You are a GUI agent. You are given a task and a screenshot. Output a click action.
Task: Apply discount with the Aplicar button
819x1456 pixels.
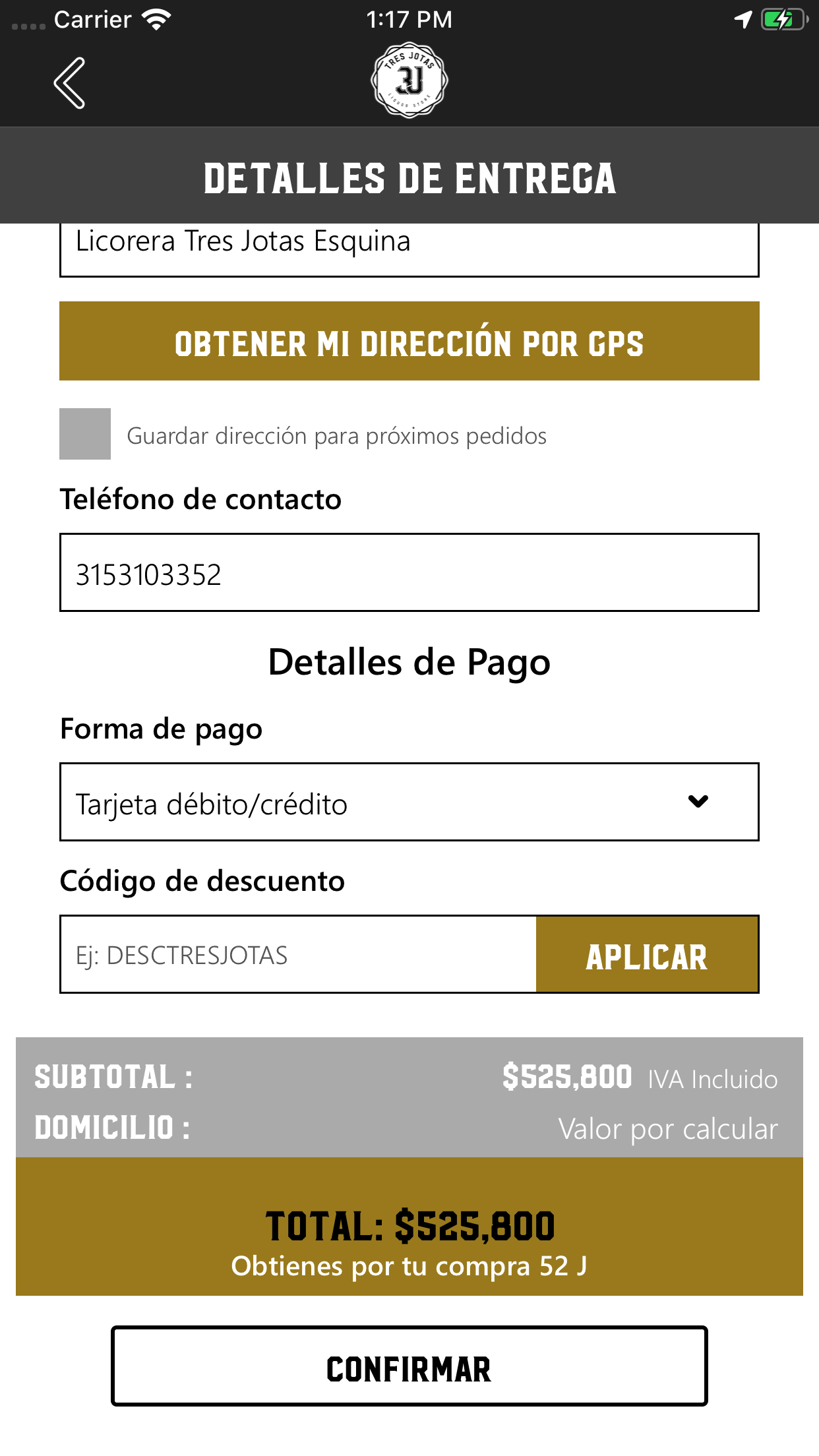pyautogui.click(x=648, y=954)
